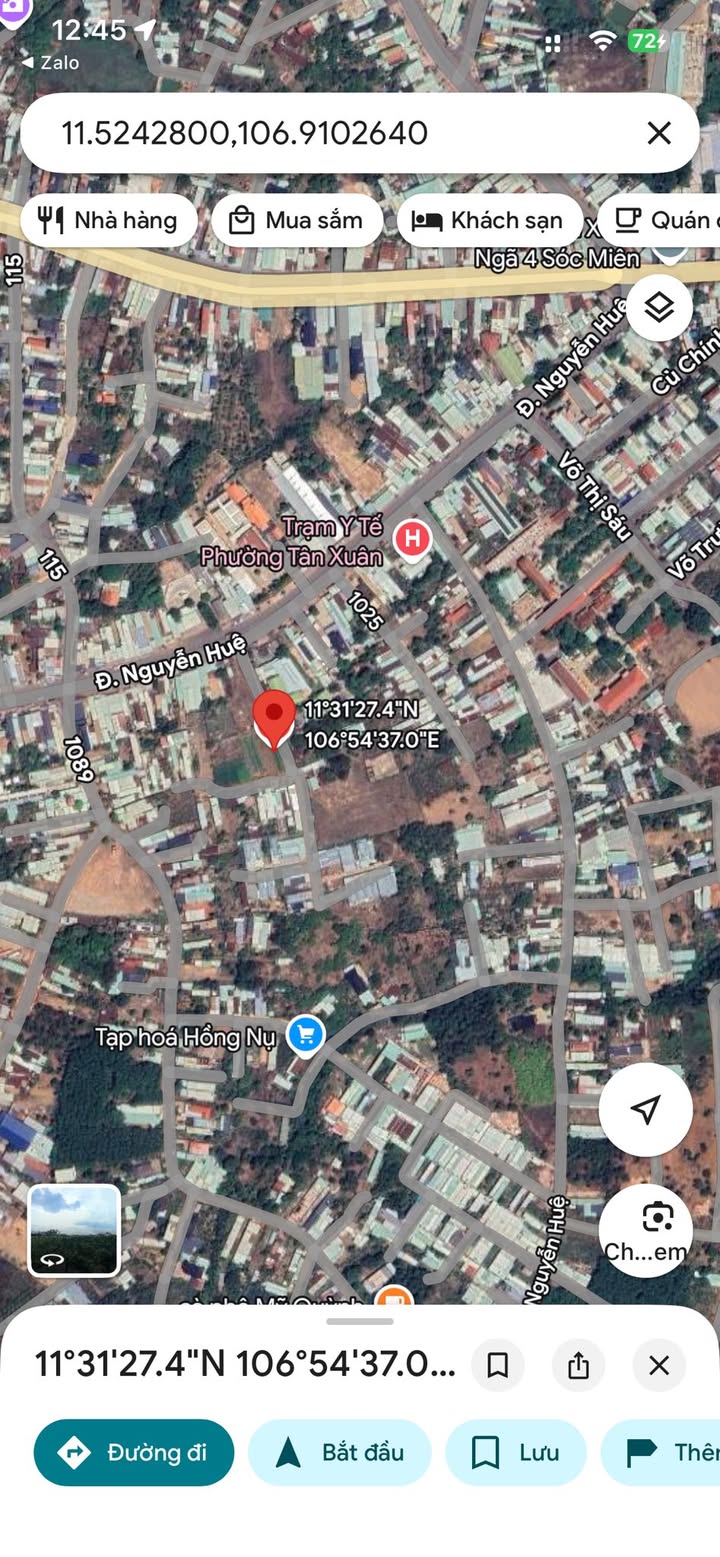Viewport: 720px width, 1557px height.
Task: Open Tạp hoá Hồng Nụ shop marker
Action: [x=305, y=1035]
